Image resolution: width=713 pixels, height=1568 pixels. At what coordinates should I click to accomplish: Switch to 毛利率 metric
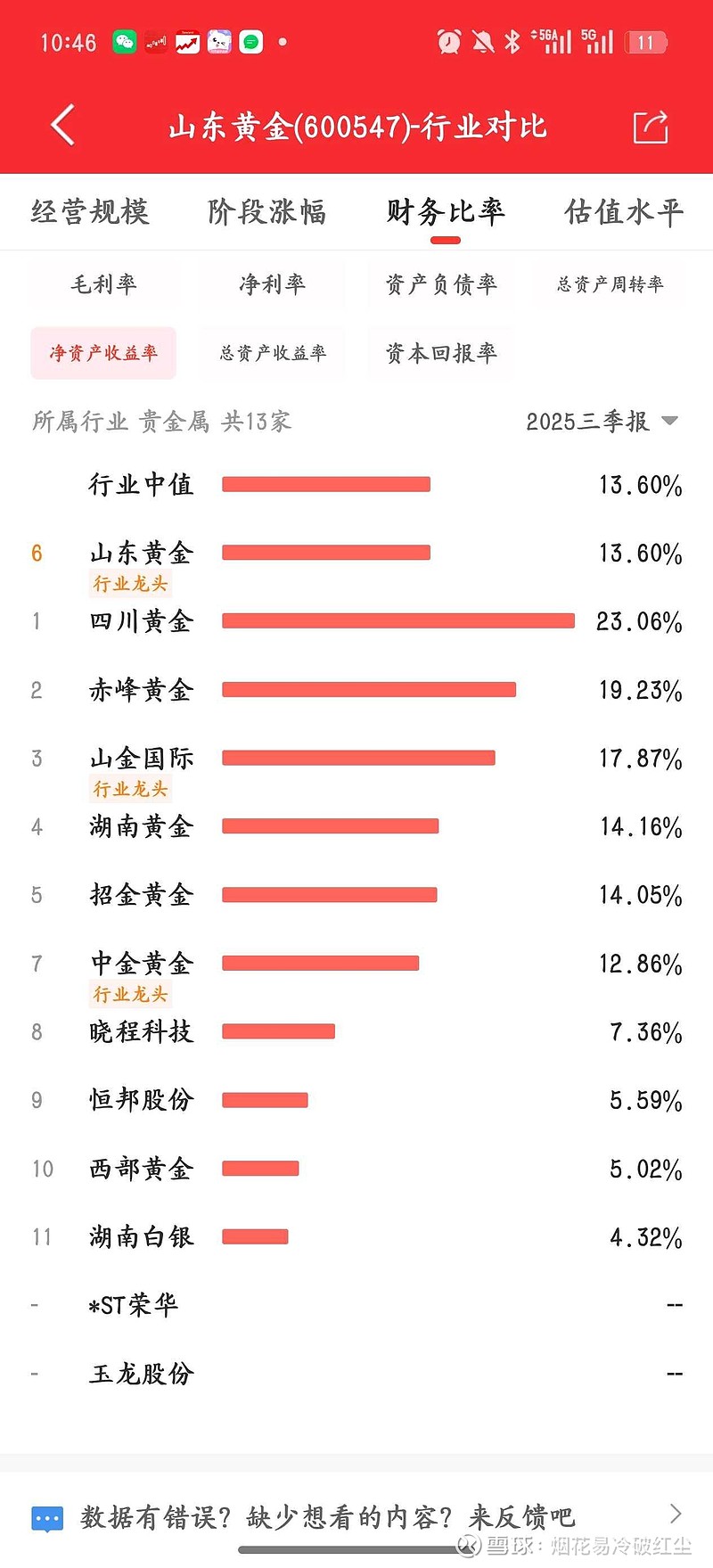pos(102,283)
